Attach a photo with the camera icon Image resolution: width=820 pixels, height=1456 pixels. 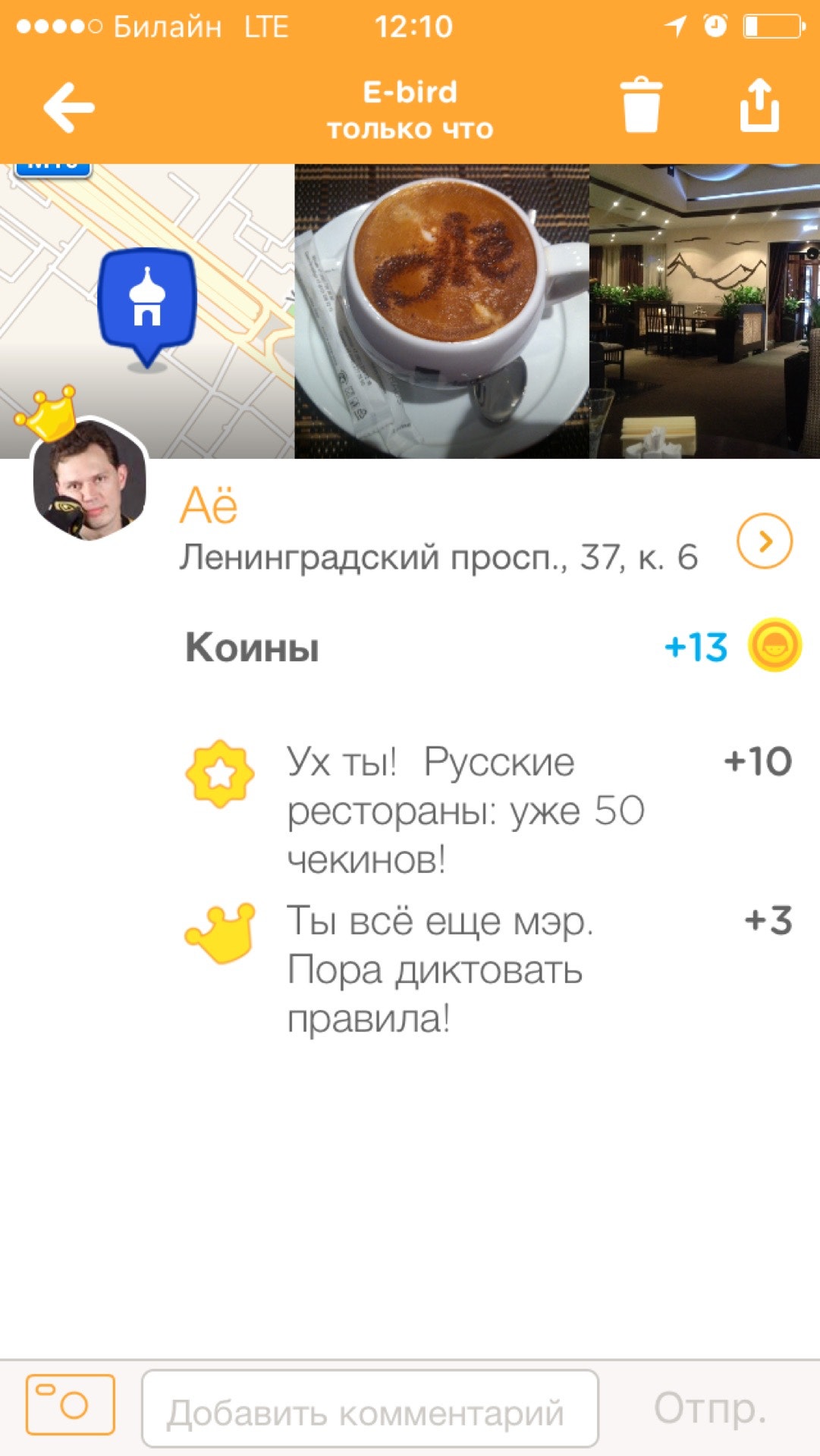click(71, 1405)
